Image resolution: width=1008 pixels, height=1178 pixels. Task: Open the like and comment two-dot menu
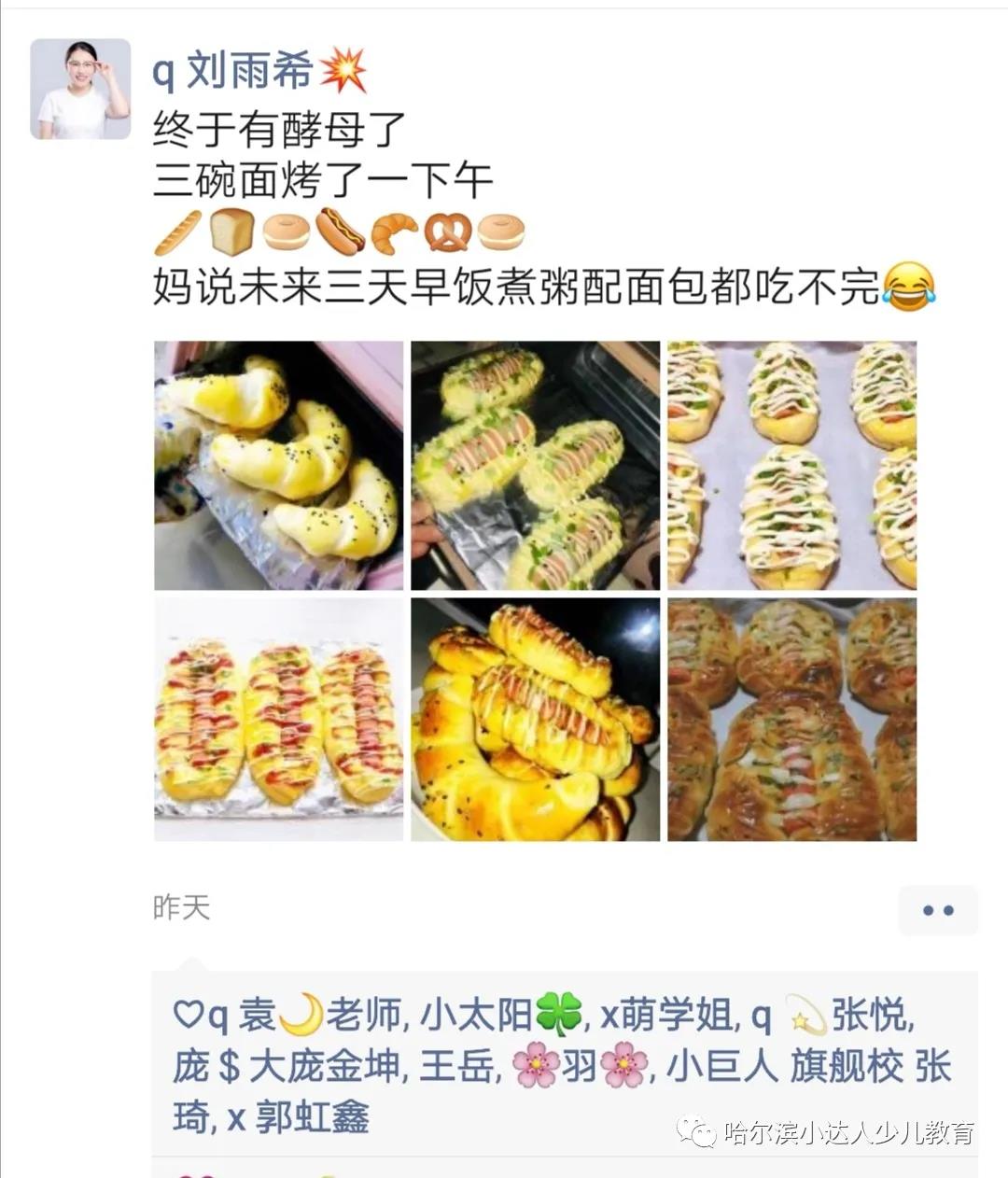coord(937,910)
